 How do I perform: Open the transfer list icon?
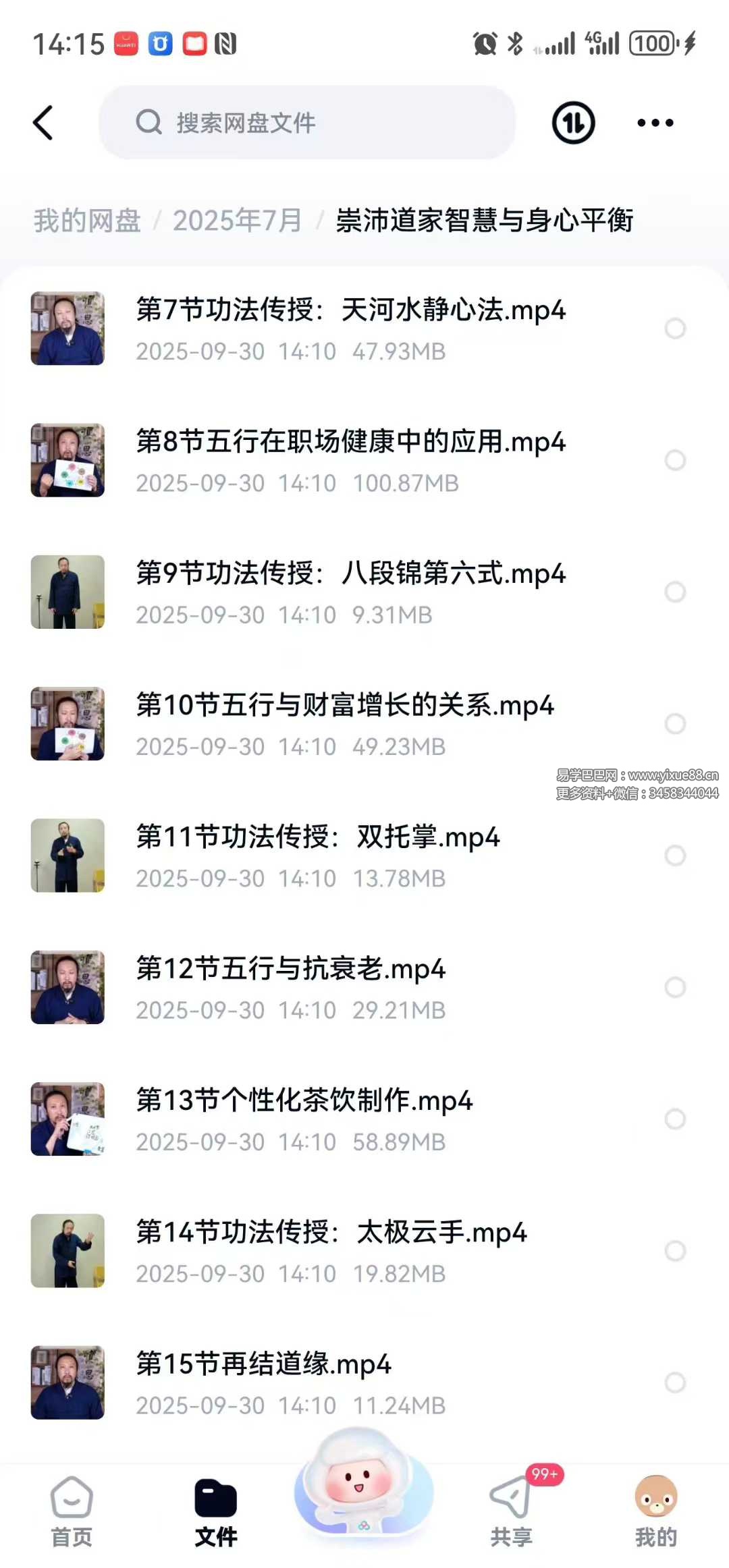(x=573, y=123)
